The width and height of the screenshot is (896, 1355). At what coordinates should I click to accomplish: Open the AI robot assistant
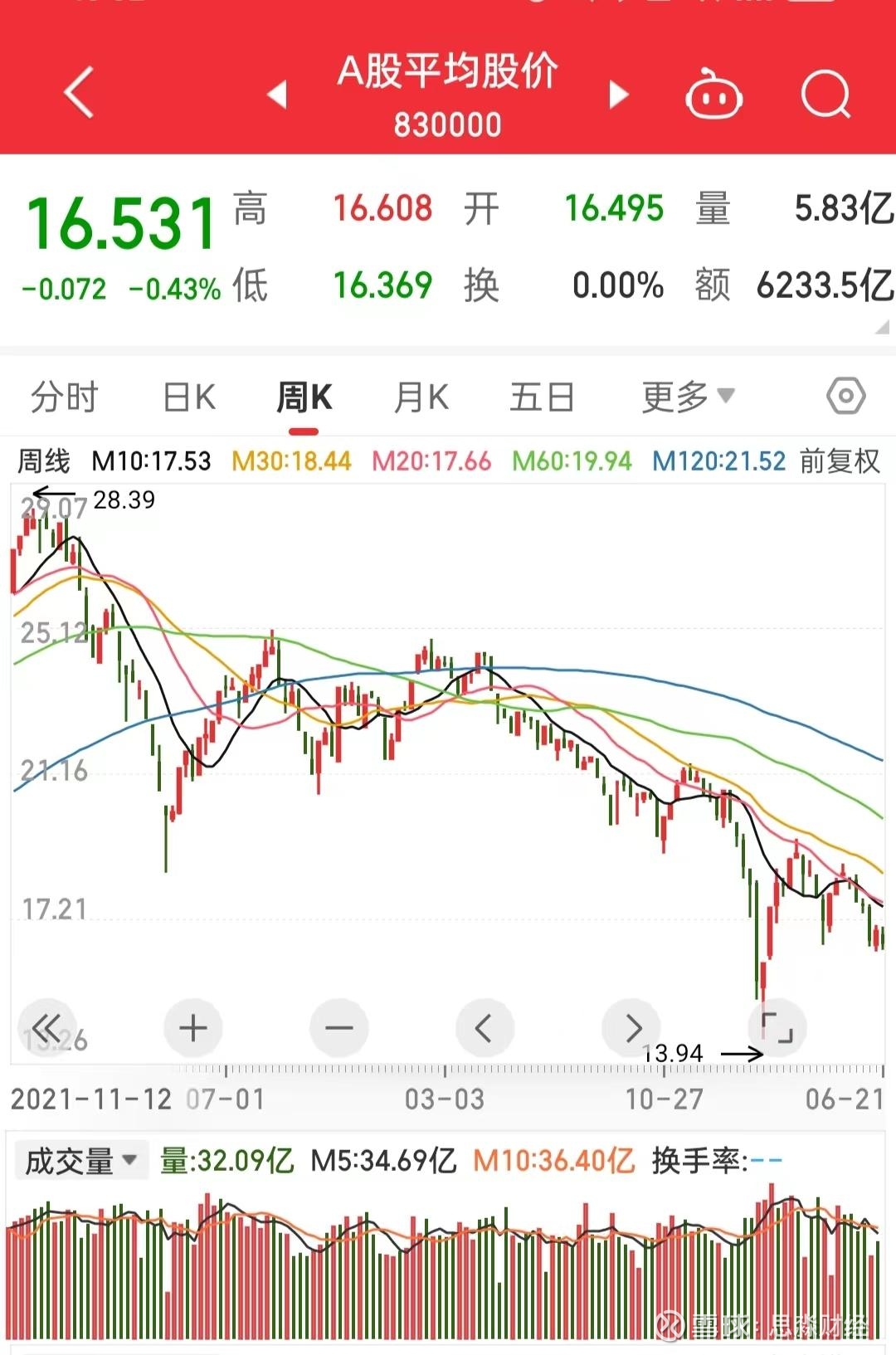tap(715, 94)
